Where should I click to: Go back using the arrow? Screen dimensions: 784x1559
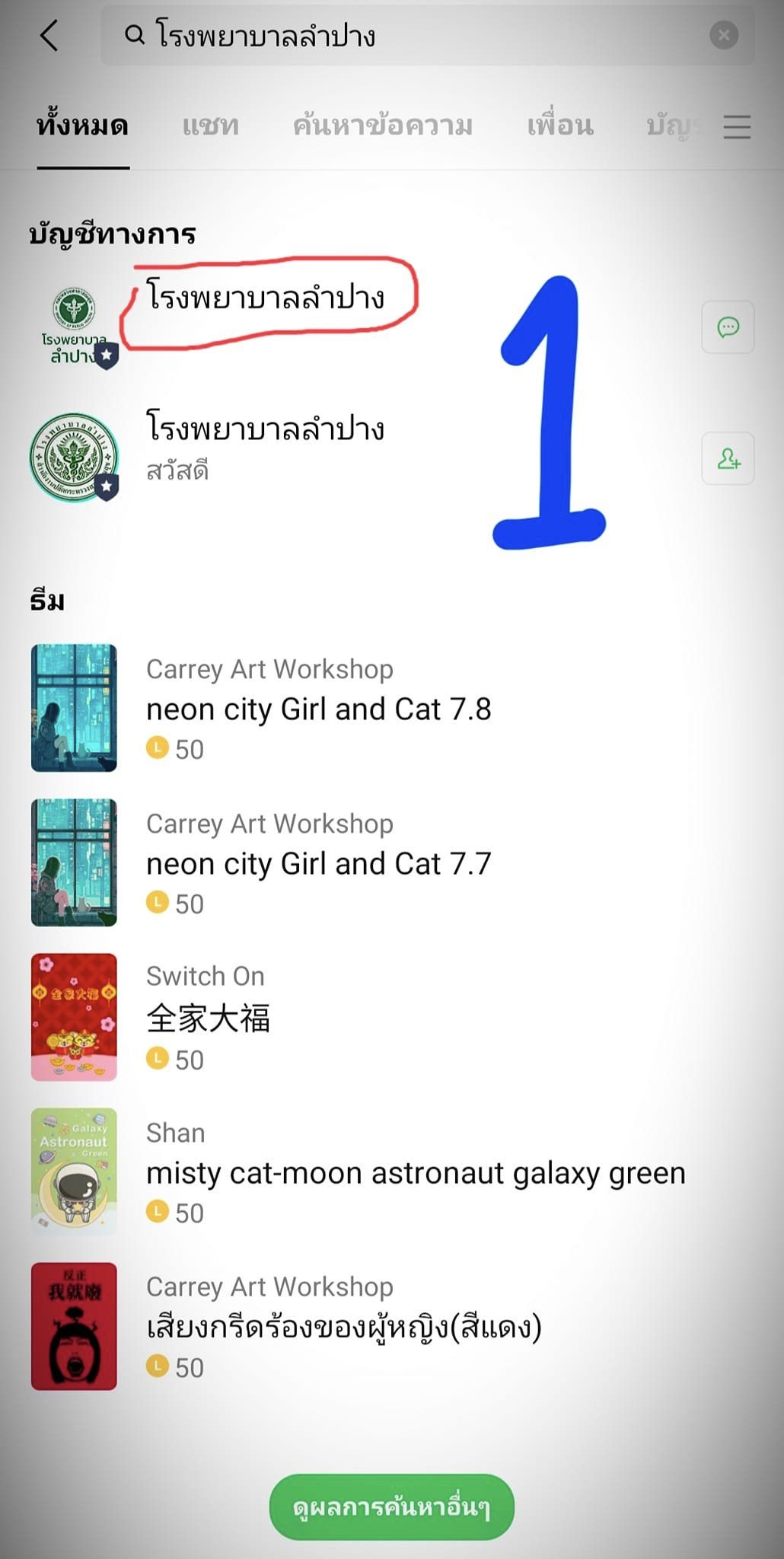point(49,36)
